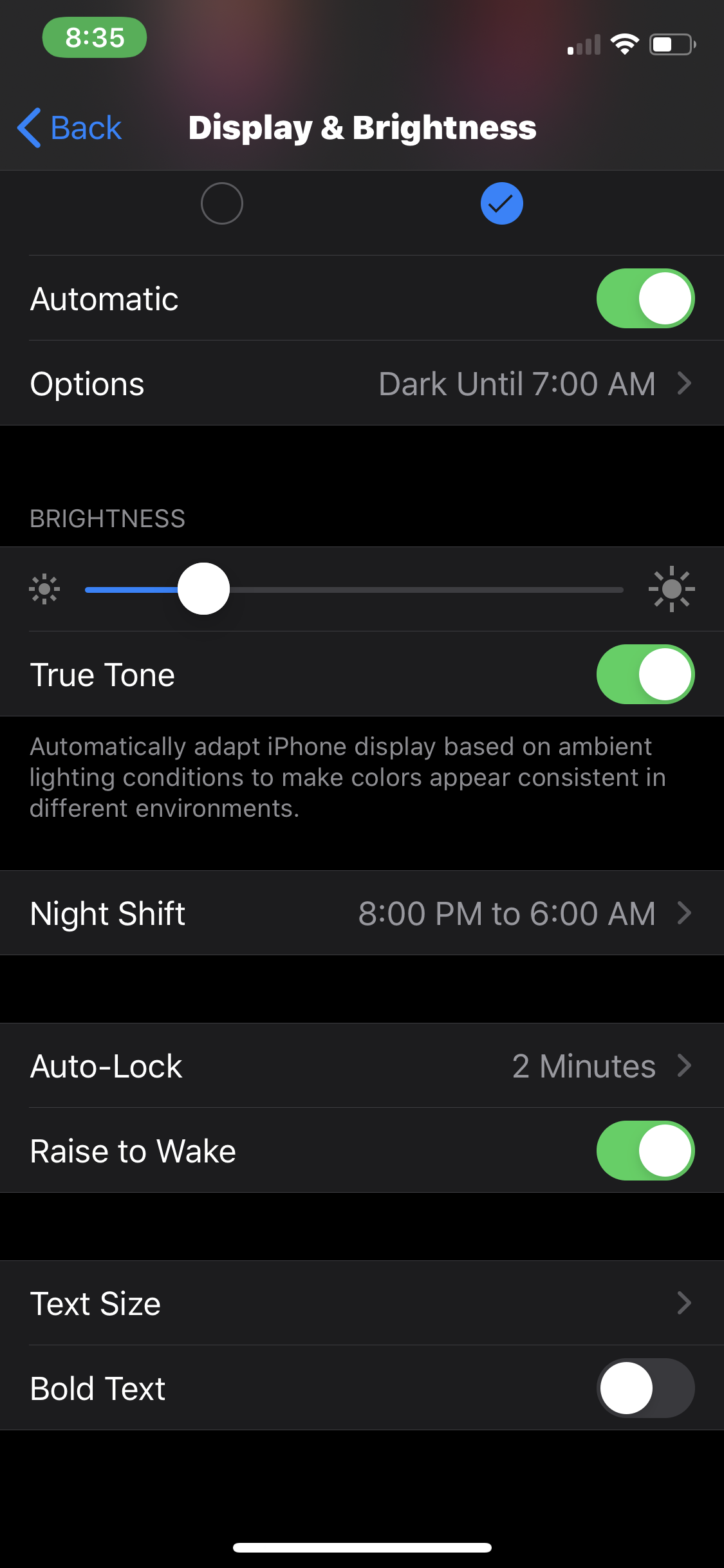Turn off Automatic appearance switching
724x1568 pixels.
click(645, 299)
